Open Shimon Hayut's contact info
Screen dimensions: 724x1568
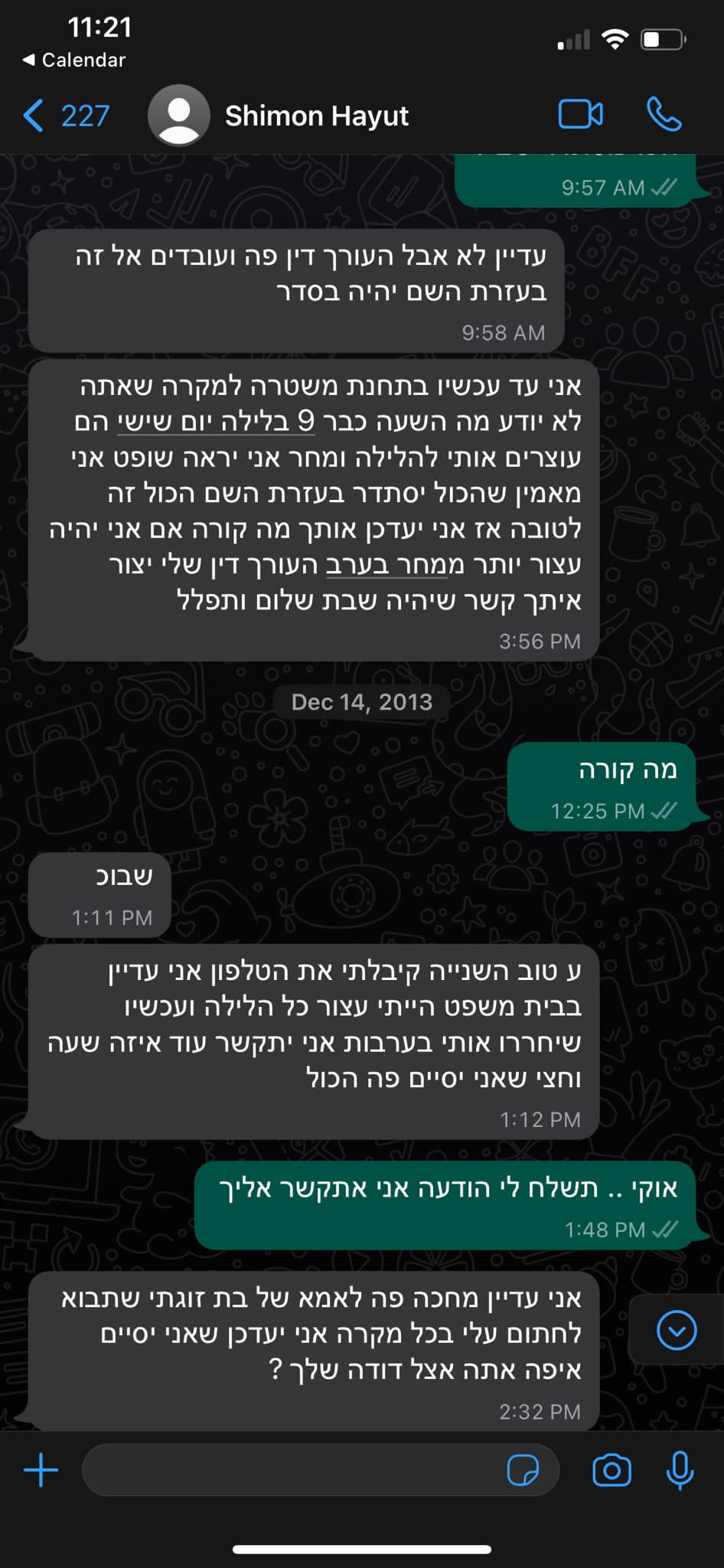pyautogui.click(x=316, y=116)
